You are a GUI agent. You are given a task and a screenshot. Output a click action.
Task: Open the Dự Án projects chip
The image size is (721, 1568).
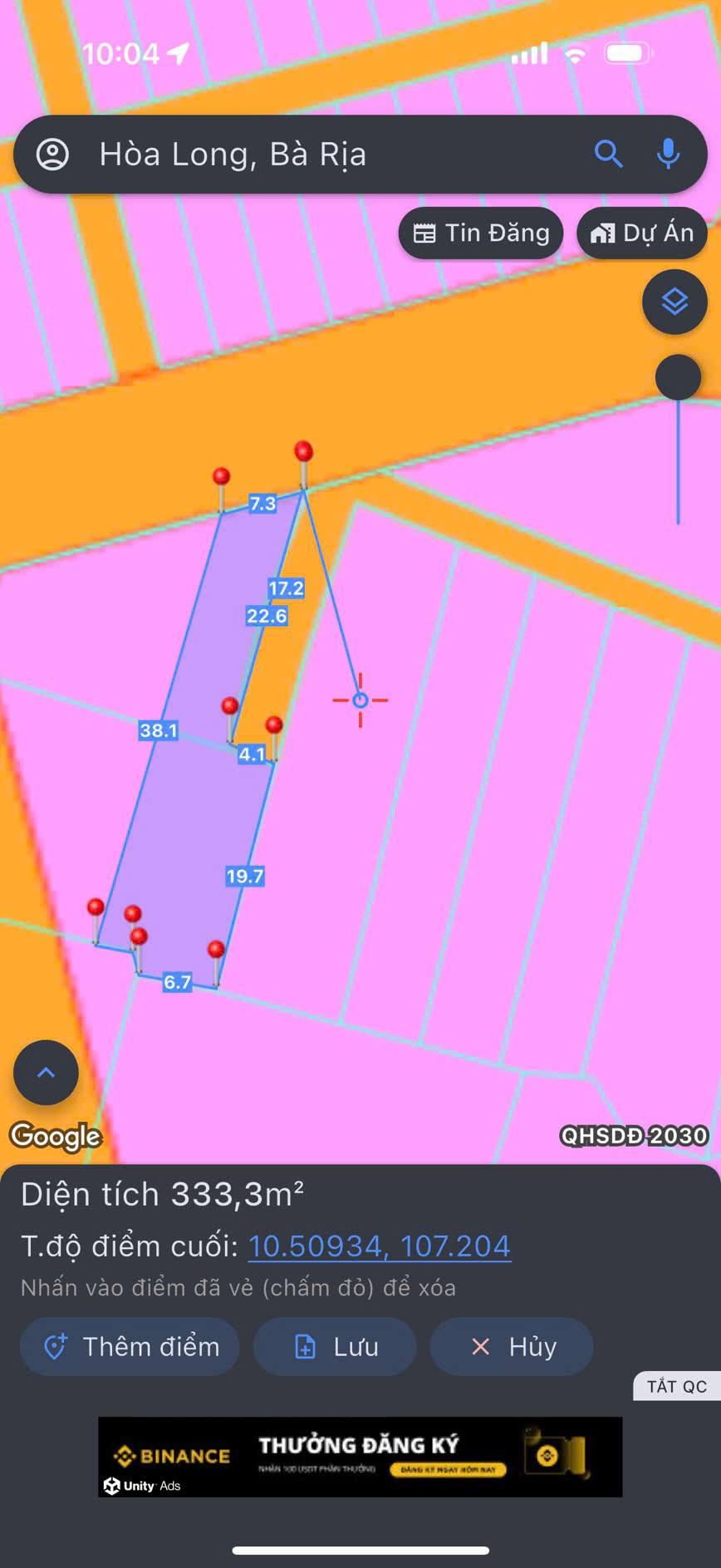point(641,233)
